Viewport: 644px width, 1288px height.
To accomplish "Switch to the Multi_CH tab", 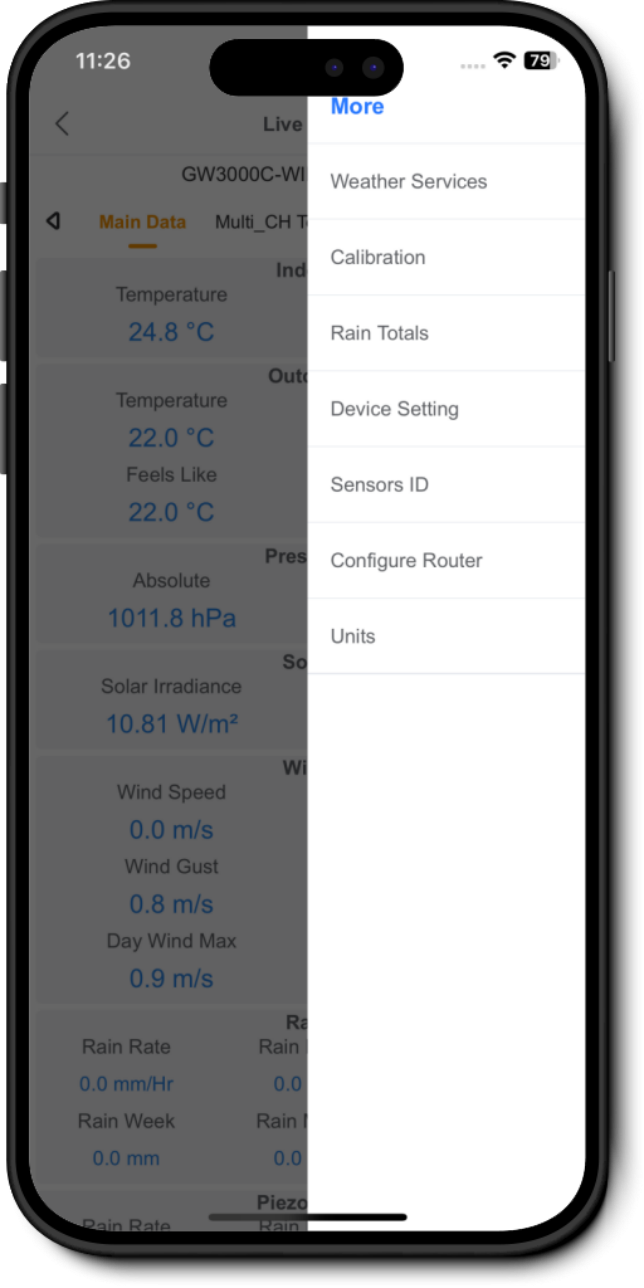I will point(261,222).
